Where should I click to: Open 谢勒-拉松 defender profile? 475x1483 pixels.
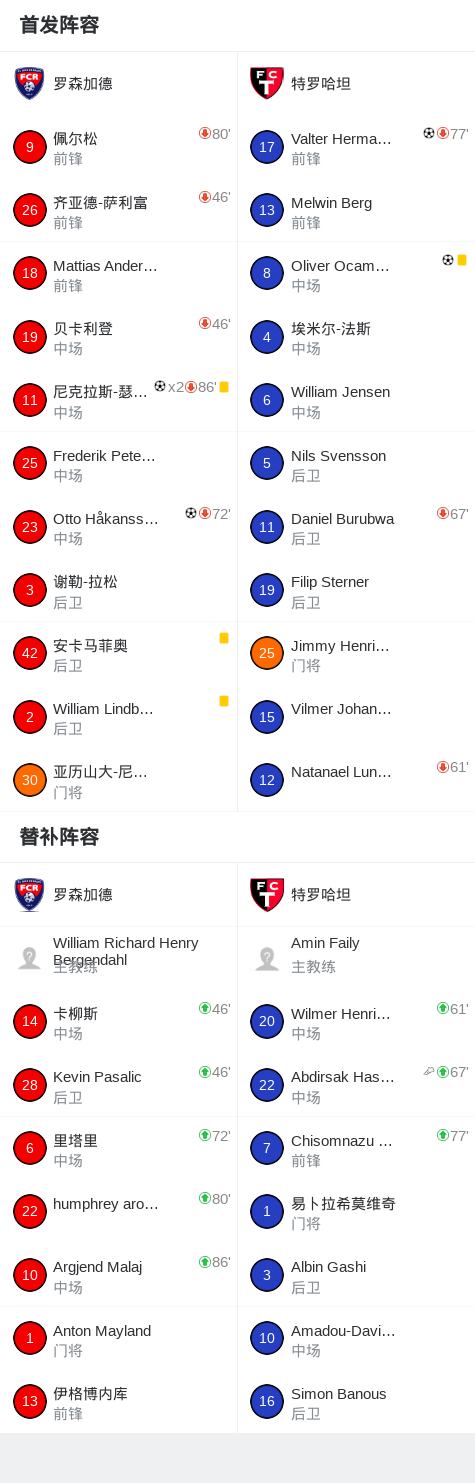coord(118,590)
